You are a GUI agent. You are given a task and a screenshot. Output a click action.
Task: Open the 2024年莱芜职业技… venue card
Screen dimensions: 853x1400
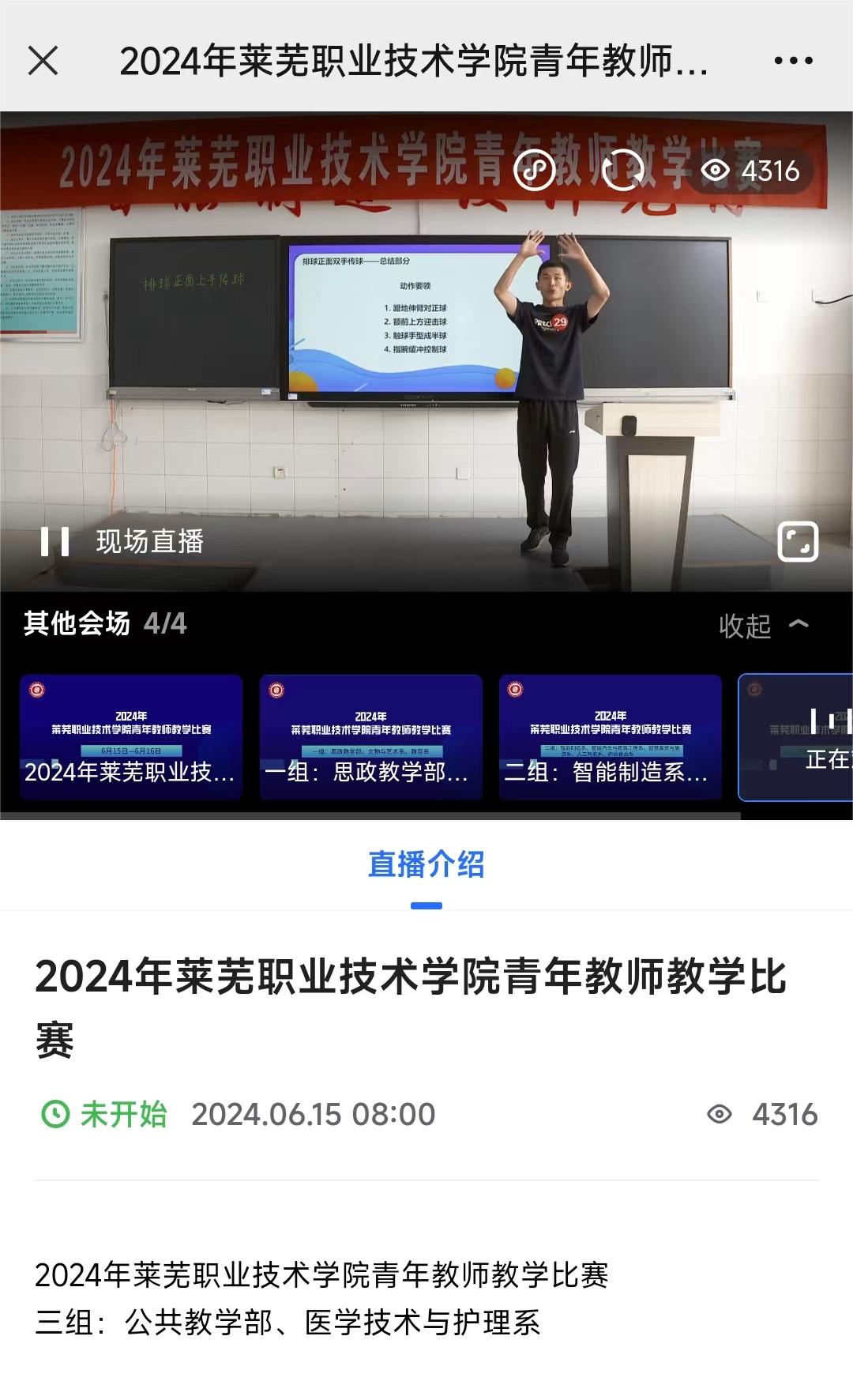click(131, 737)
